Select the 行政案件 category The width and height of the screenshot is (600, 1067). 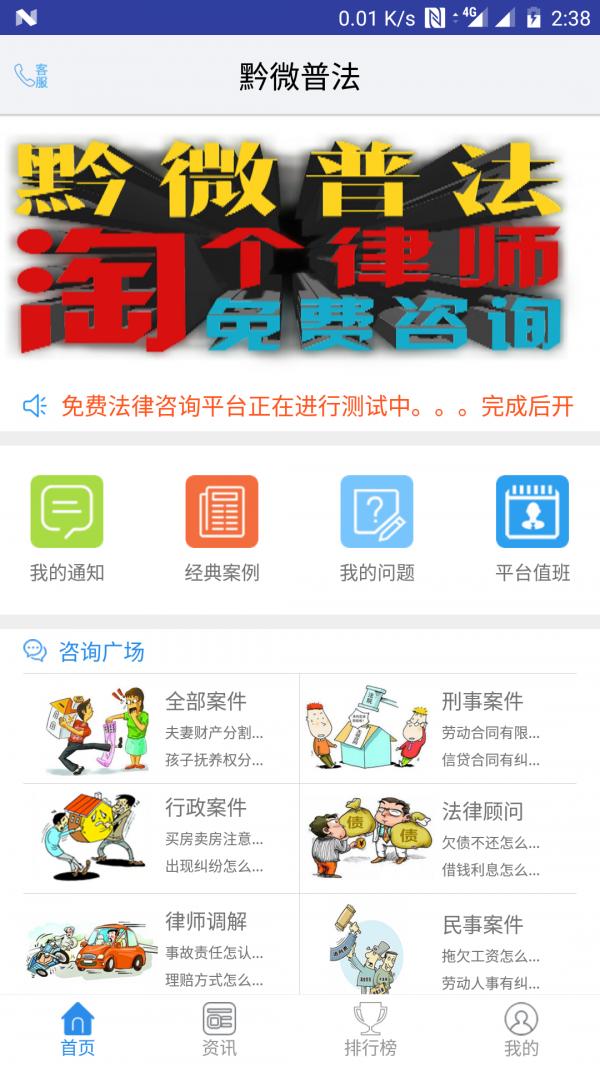(x=161, y=838)
